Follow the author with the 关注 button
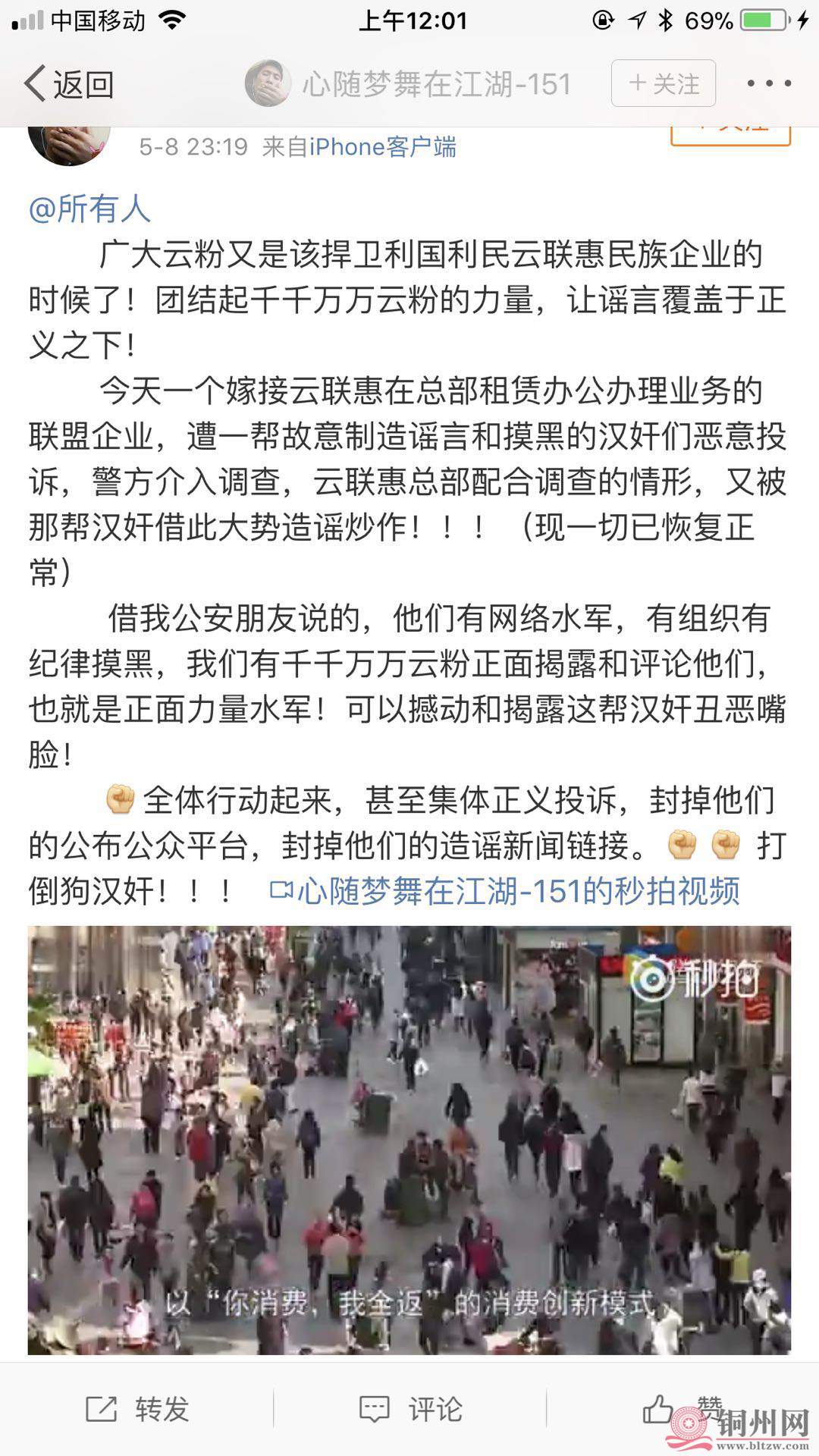819x1456 pixels. coord(664,83)
